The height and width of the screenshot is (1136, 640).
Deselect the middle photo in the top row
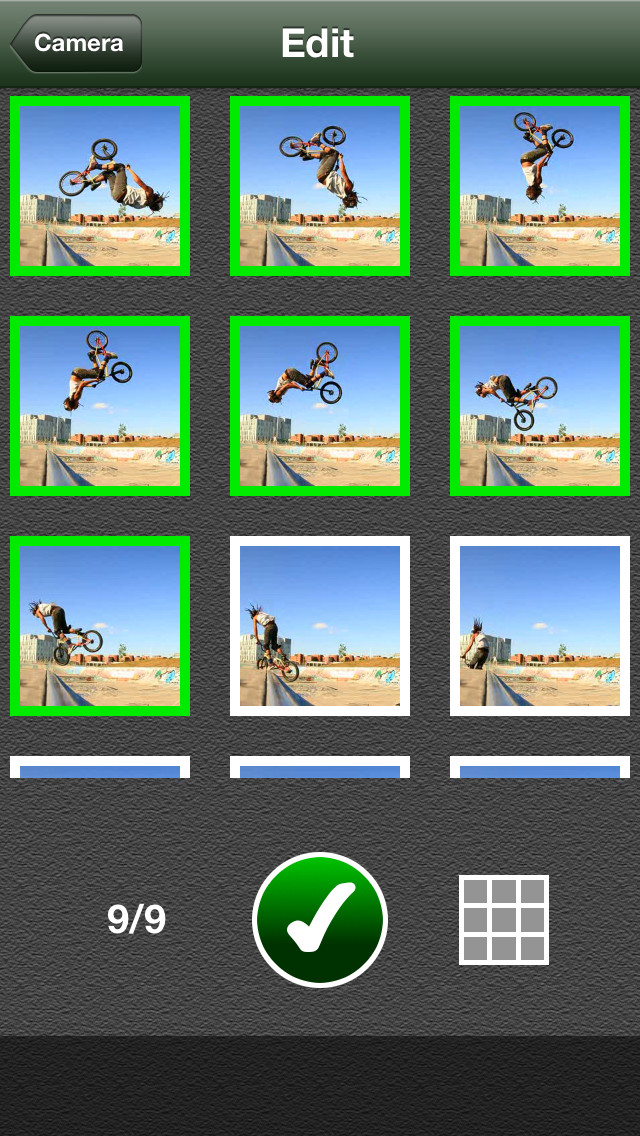click(x=320, y=186)
